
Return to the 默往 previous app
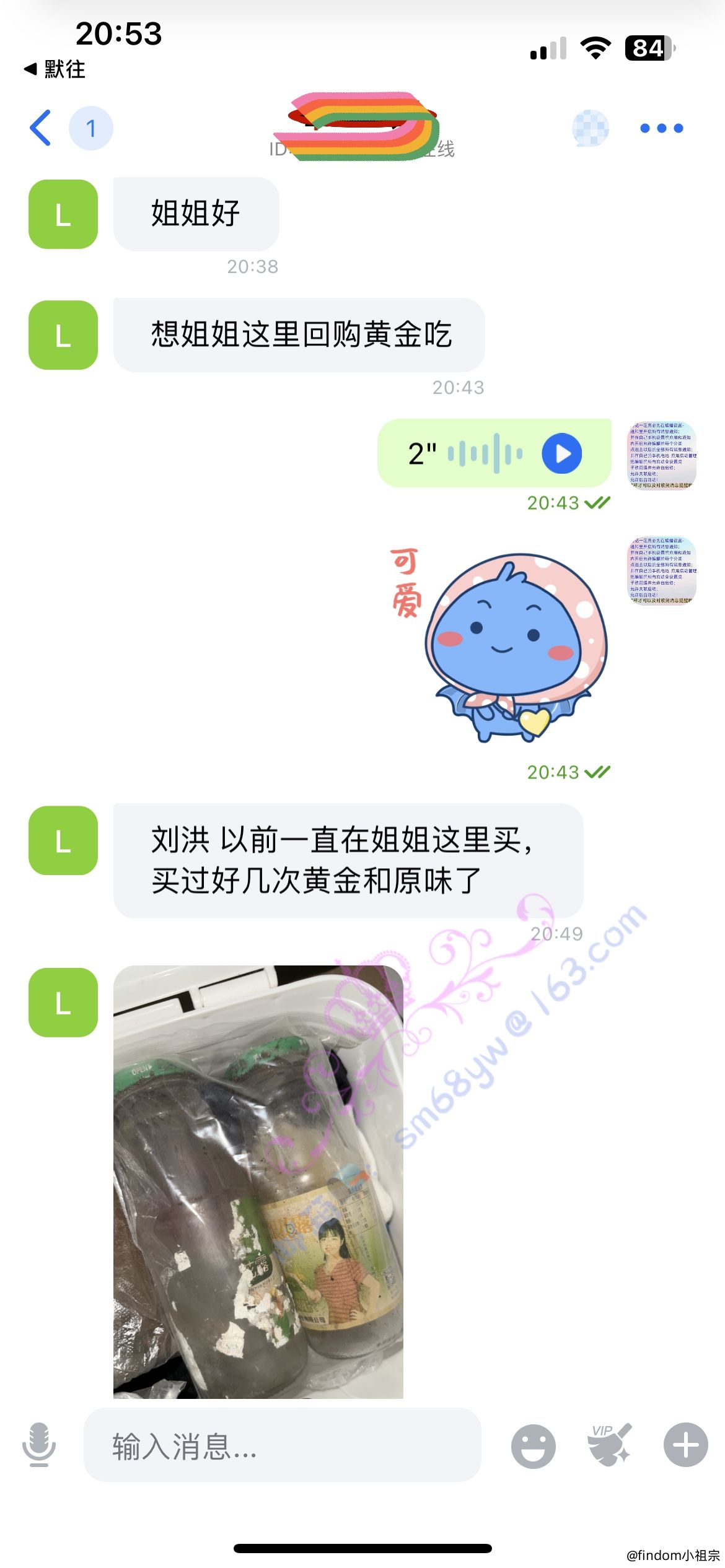pyautogui.click(x=55, y=69)
